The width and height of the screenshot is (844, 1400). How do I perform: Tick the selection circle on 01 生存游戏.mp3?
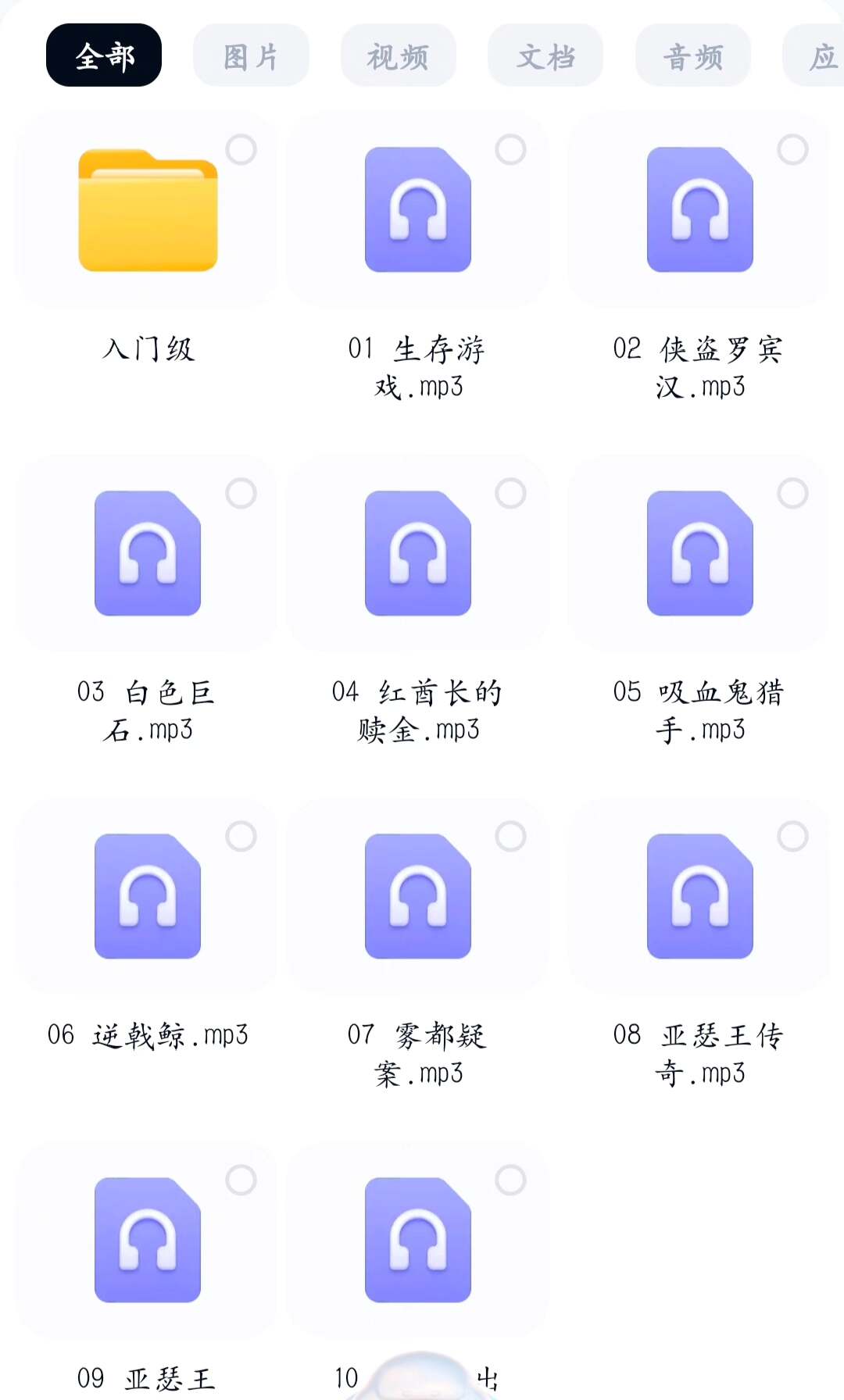click(x=510, y=150)
